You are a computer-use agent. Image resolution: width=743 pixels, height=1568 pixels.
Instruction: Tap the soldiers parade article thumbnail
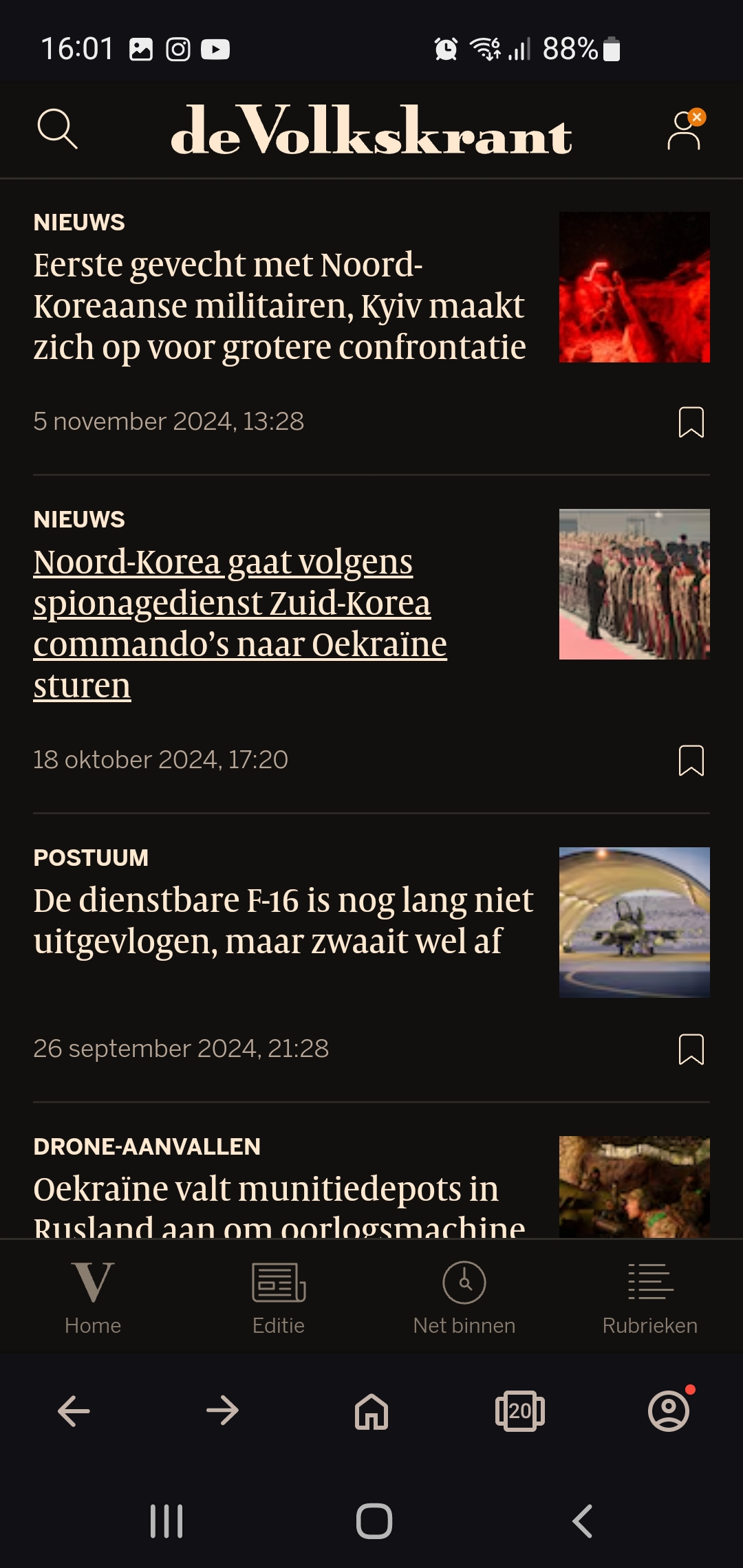(634, 584)
